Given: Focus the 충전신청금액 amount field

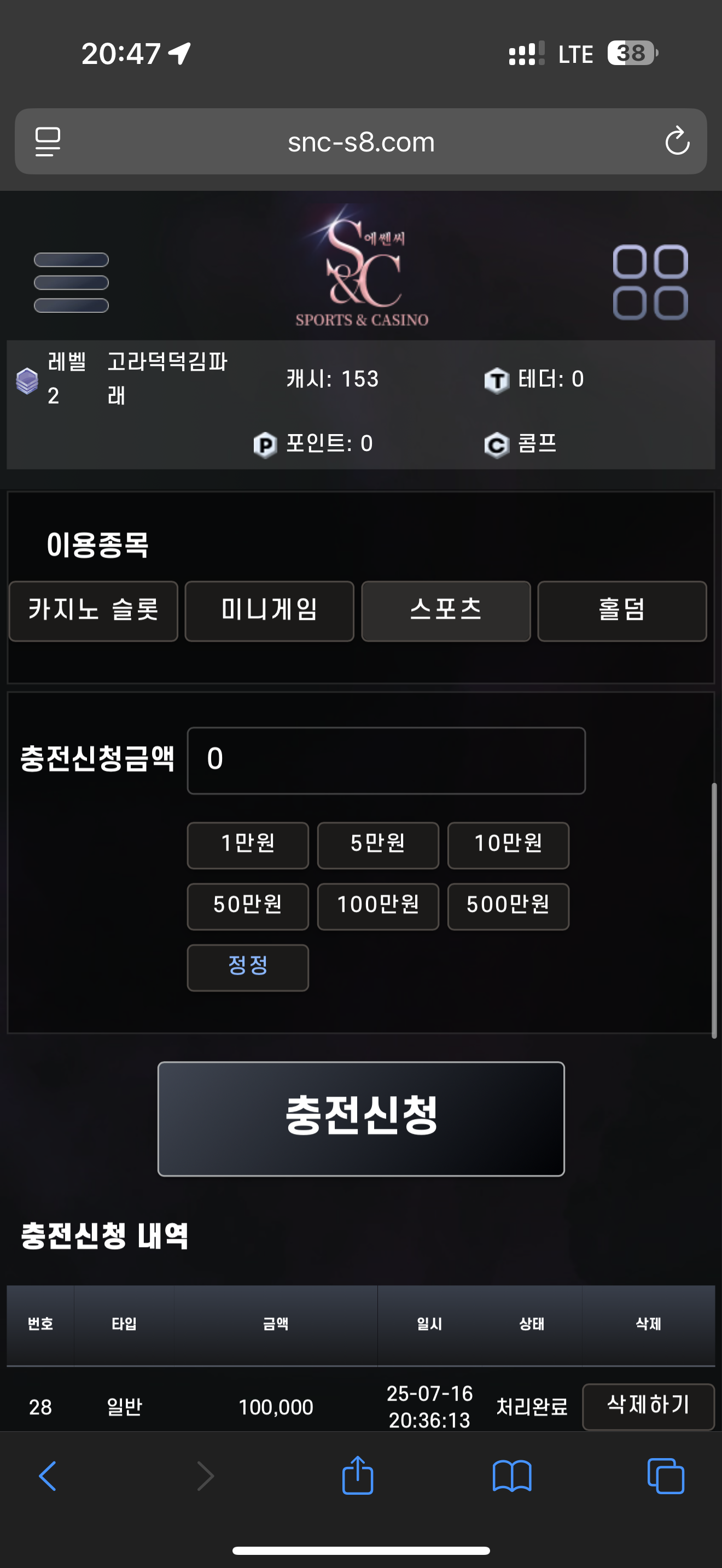Looking at the screenshot, I should [386, 759].
